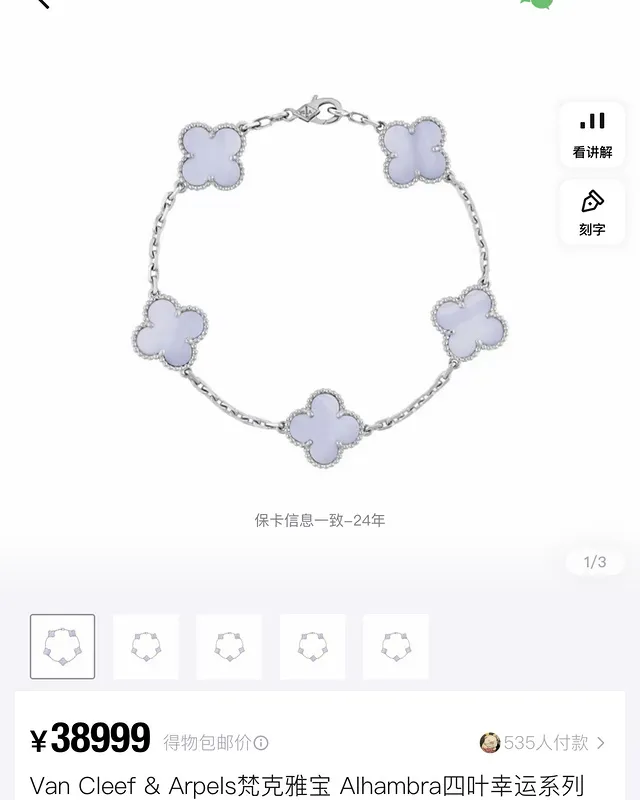Tap the green WeChat share icon
This screenshot has height=800, width=640.
click(537, 3)
